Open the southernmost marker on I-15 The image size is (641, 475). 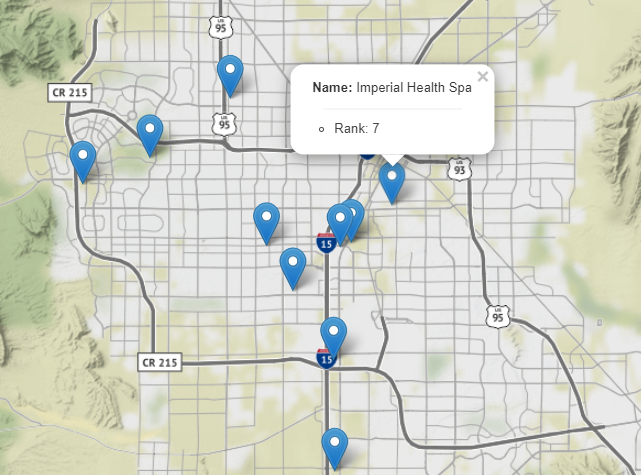click(x=335, y=446)
